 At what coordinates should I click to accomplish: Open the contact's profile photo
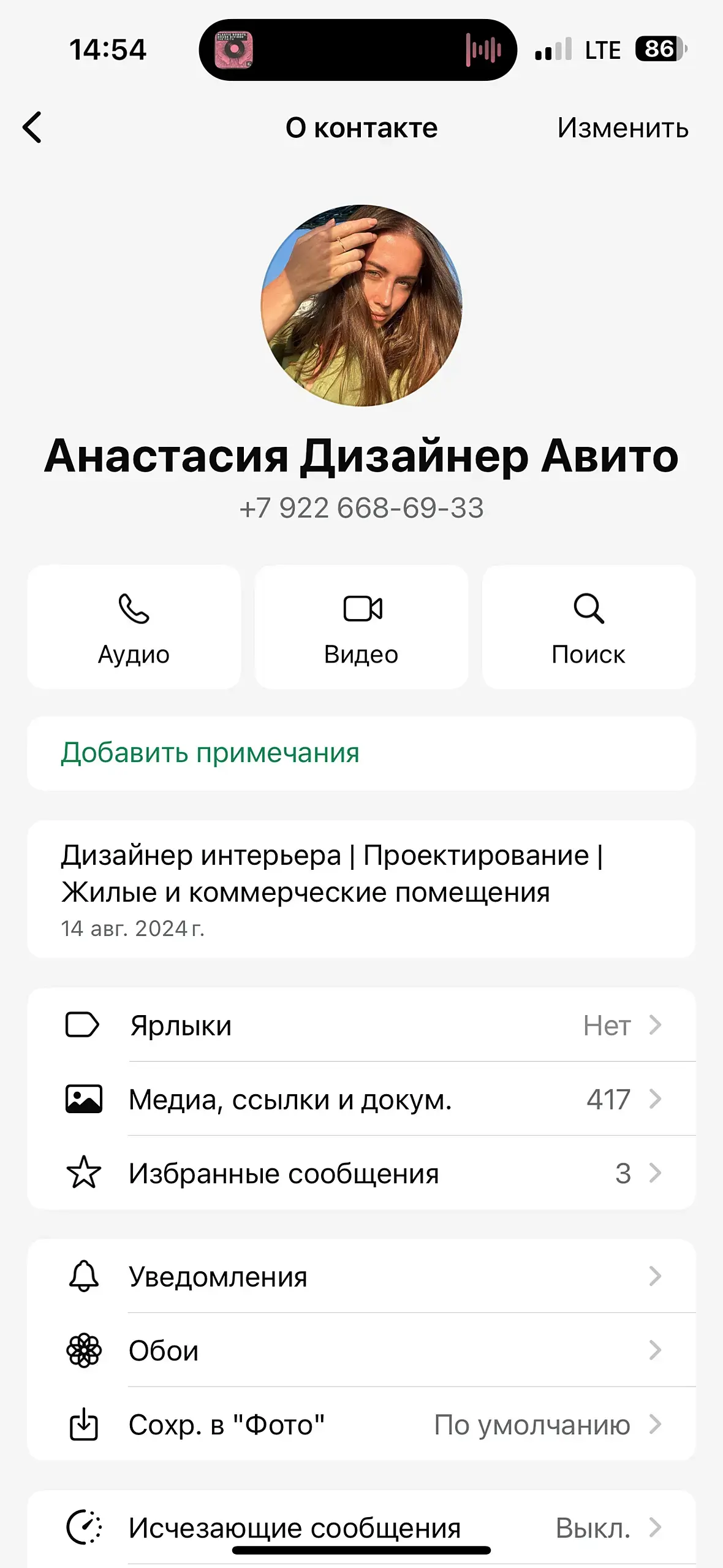tap(362, 305)
